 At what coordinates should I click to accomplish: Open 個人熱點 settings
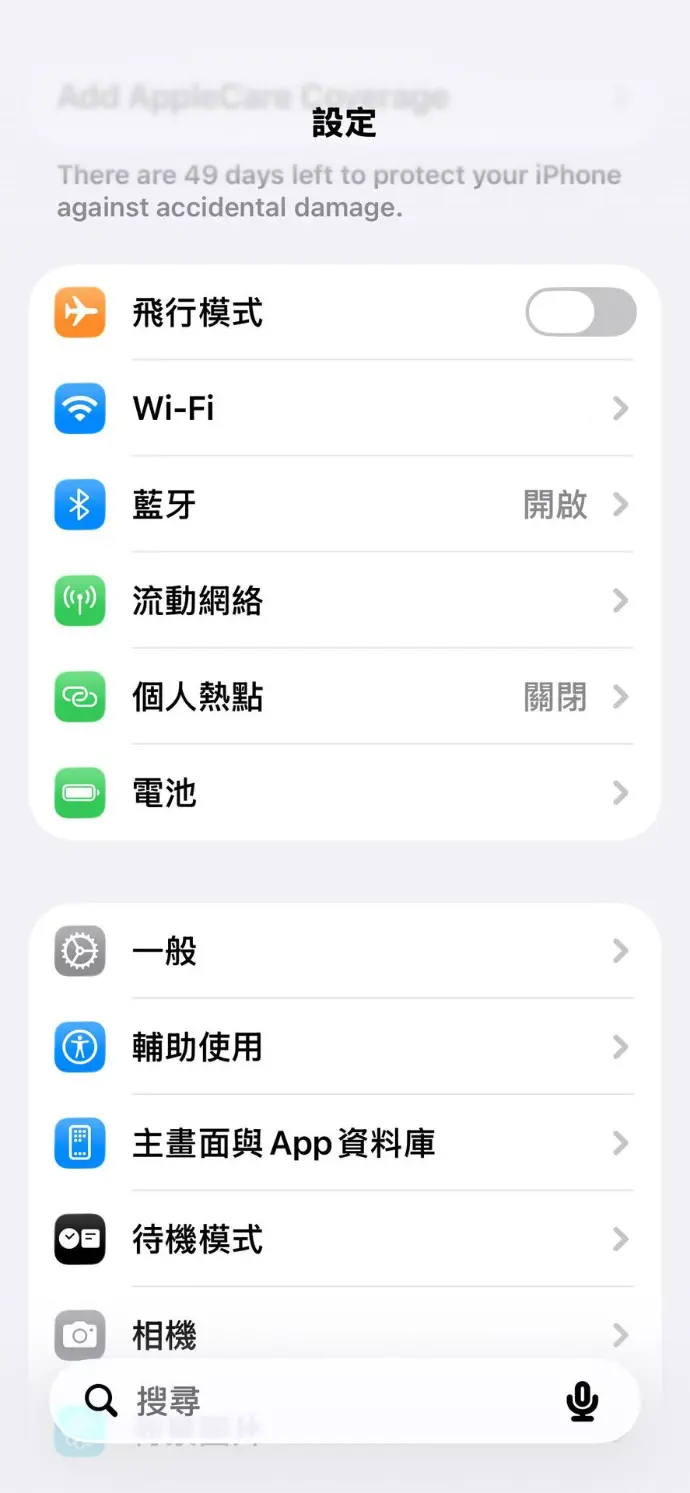[x=345, y=696]
